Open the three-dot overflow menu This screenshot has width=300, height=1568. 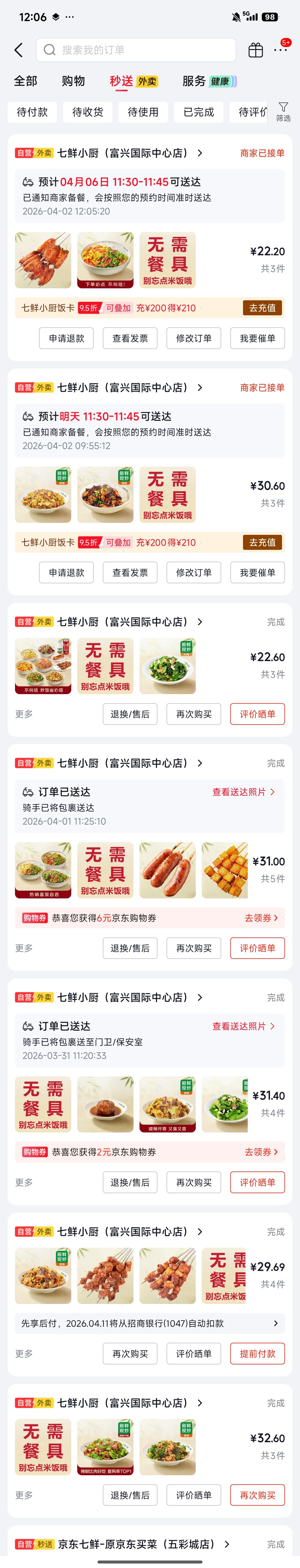(x=280, y=50)
